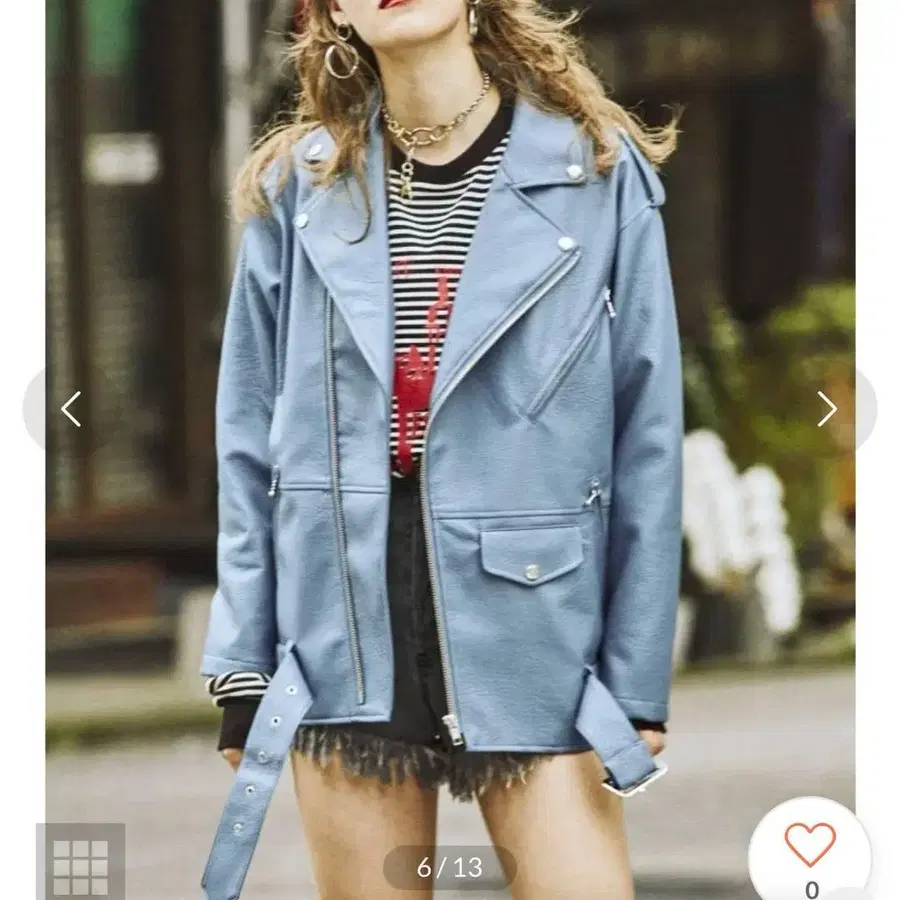900x900 pixels.
Task: Show the next product photo
Action: 827,409
